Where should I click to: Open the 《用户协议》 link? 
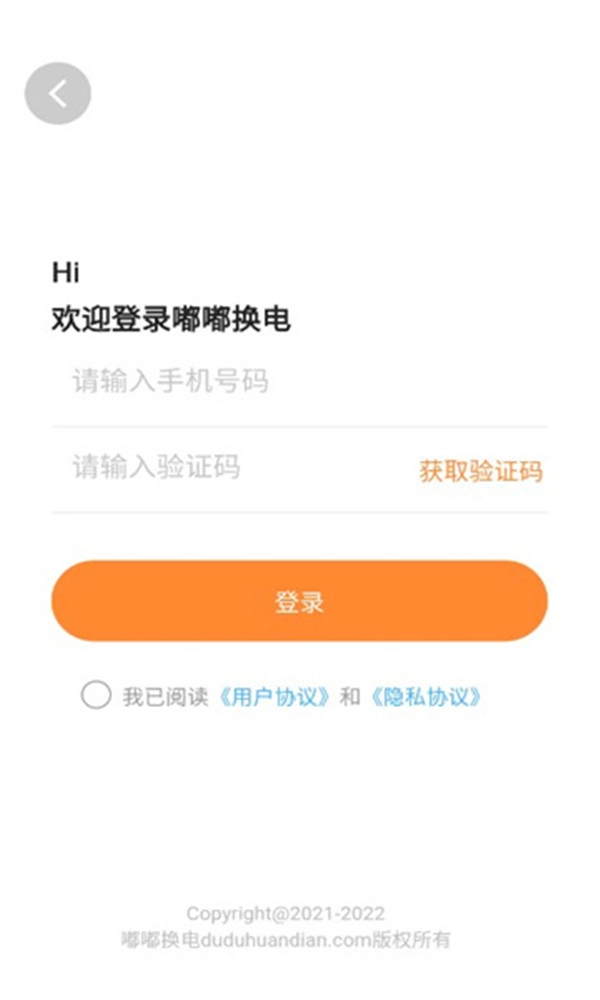275,697
